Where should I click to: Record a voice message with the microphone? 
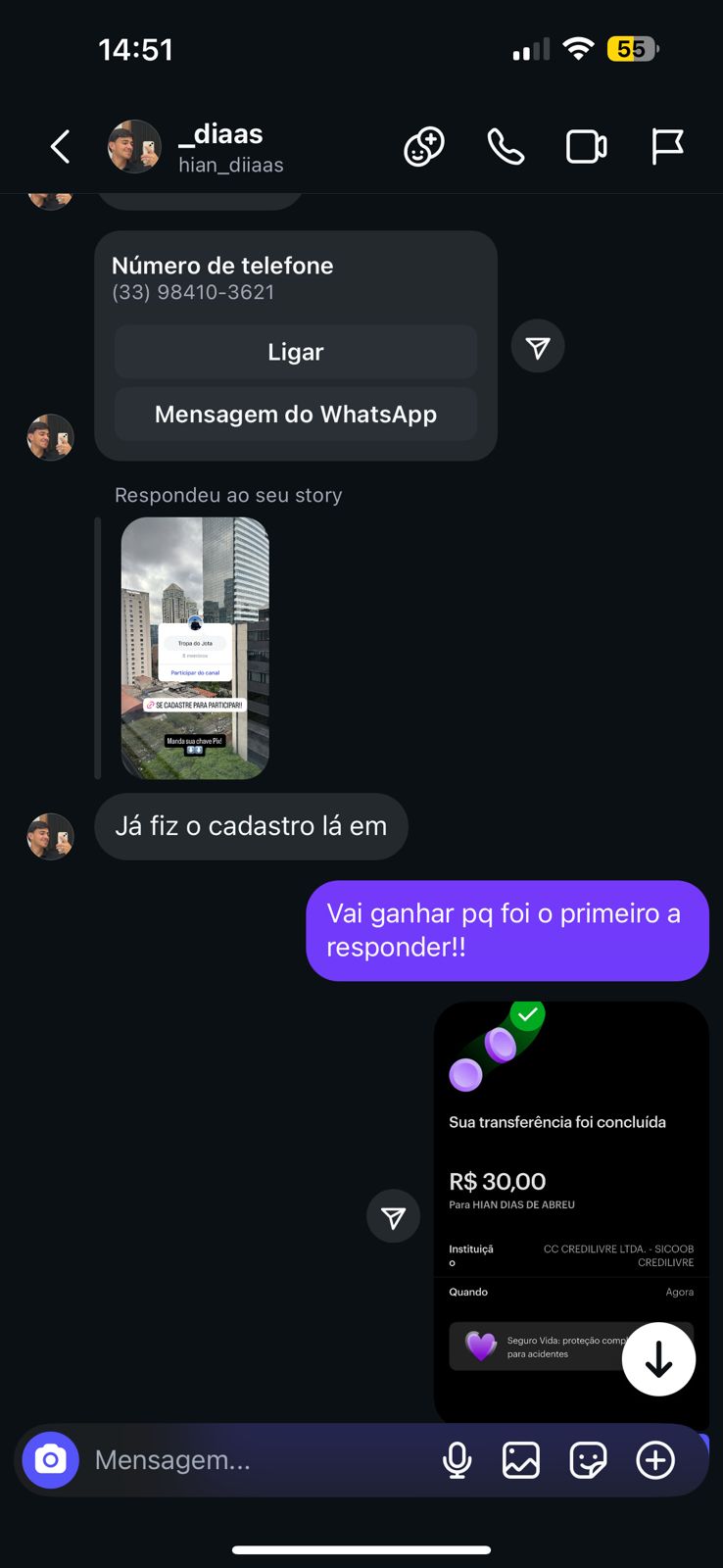pyautogui.click(x=457, y=1460)
